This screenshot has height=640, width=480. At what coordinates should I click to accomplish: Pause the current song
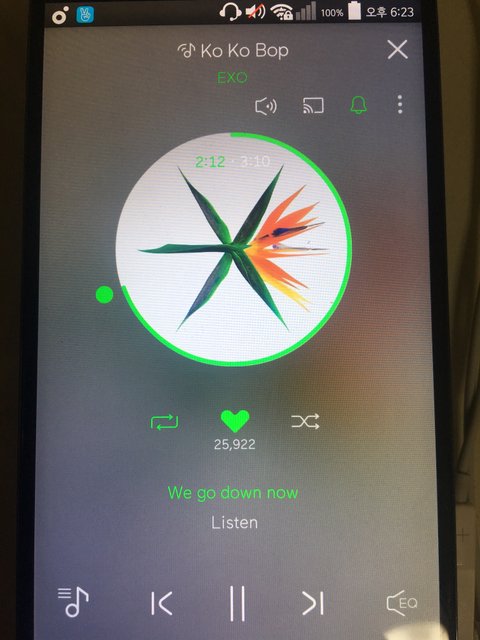click(x=237, y=603)
